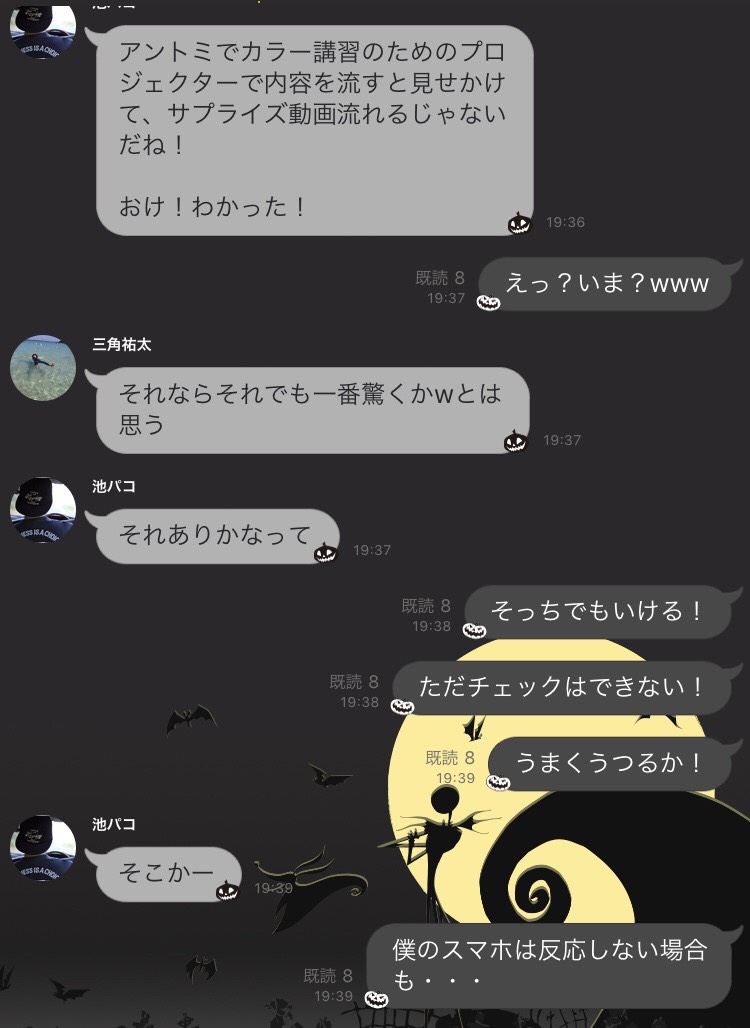Open 三角祐太's profile avatar
Image resolution: width=750 pixels, height=1028 pixels.
click(43, 367)
